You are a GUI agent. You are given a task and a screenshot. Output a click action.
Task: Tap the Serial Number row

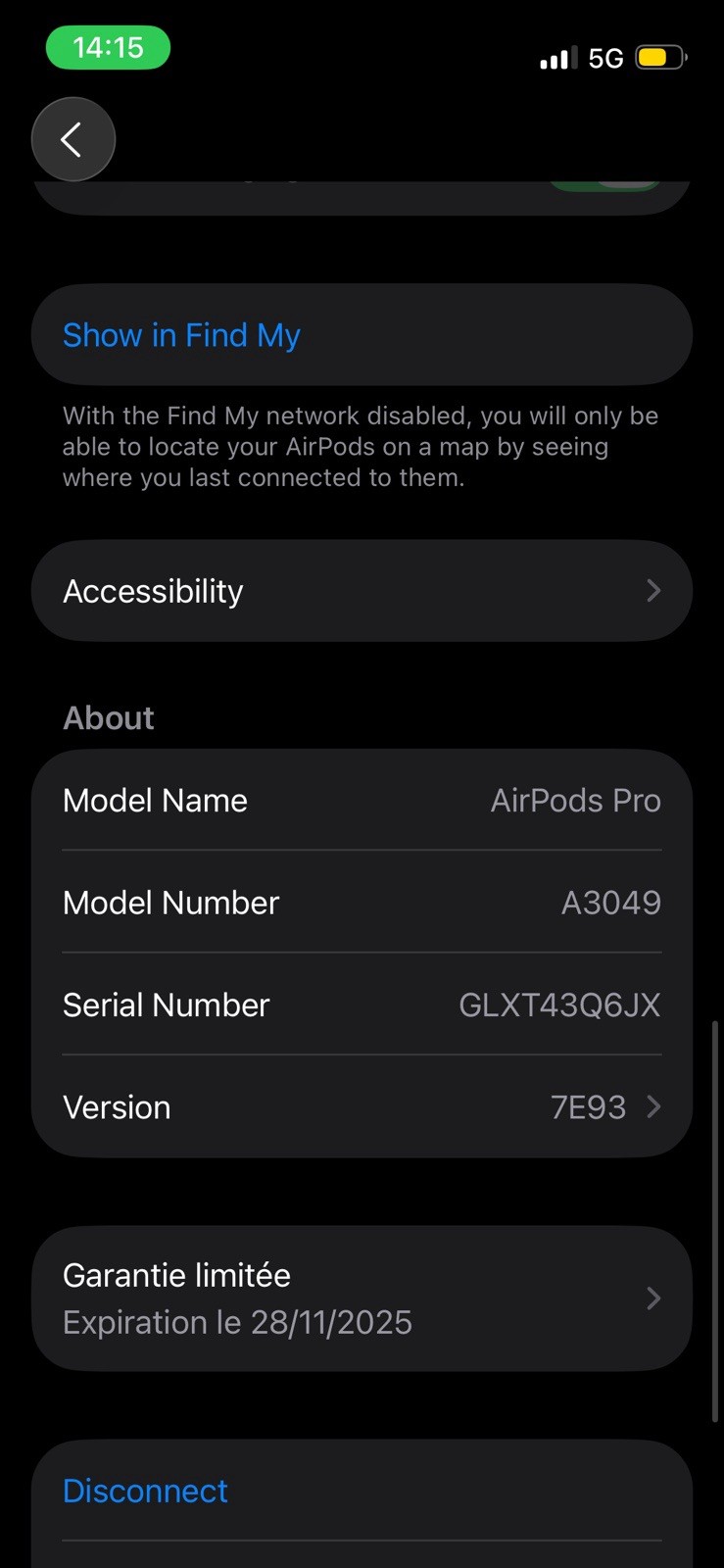pyautogui.click(x=361, y=1004)
